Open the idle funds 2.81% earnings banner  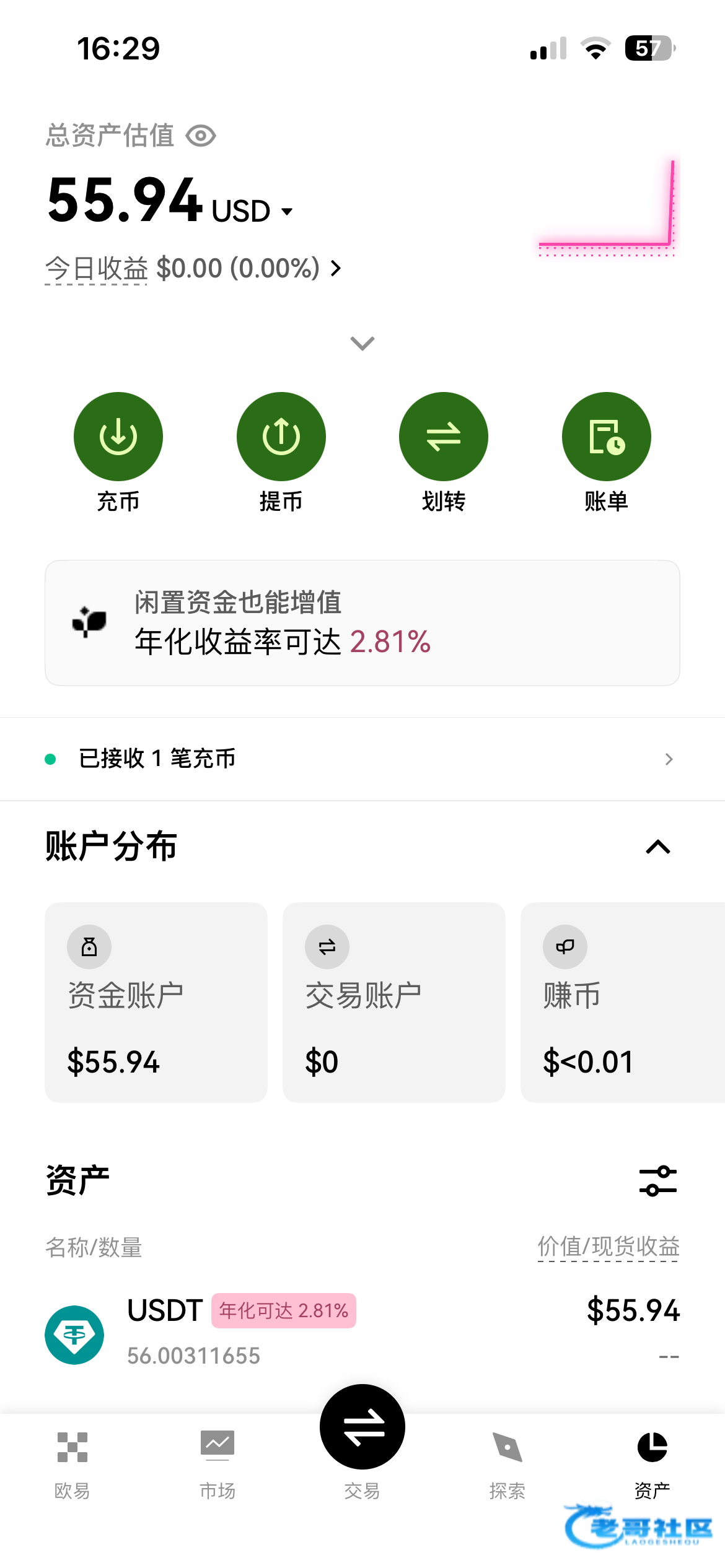tap(362, 623)
